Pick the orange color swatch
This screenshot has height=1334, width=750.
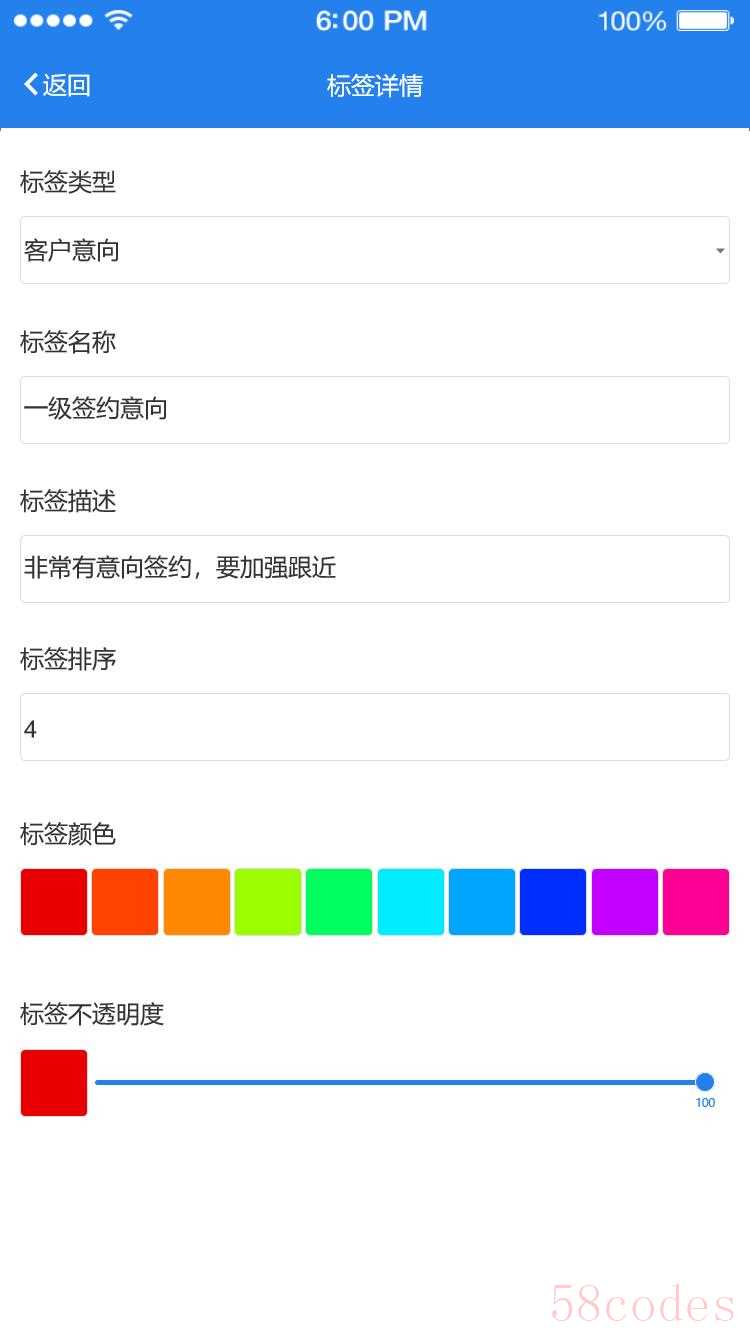point(197,902)
